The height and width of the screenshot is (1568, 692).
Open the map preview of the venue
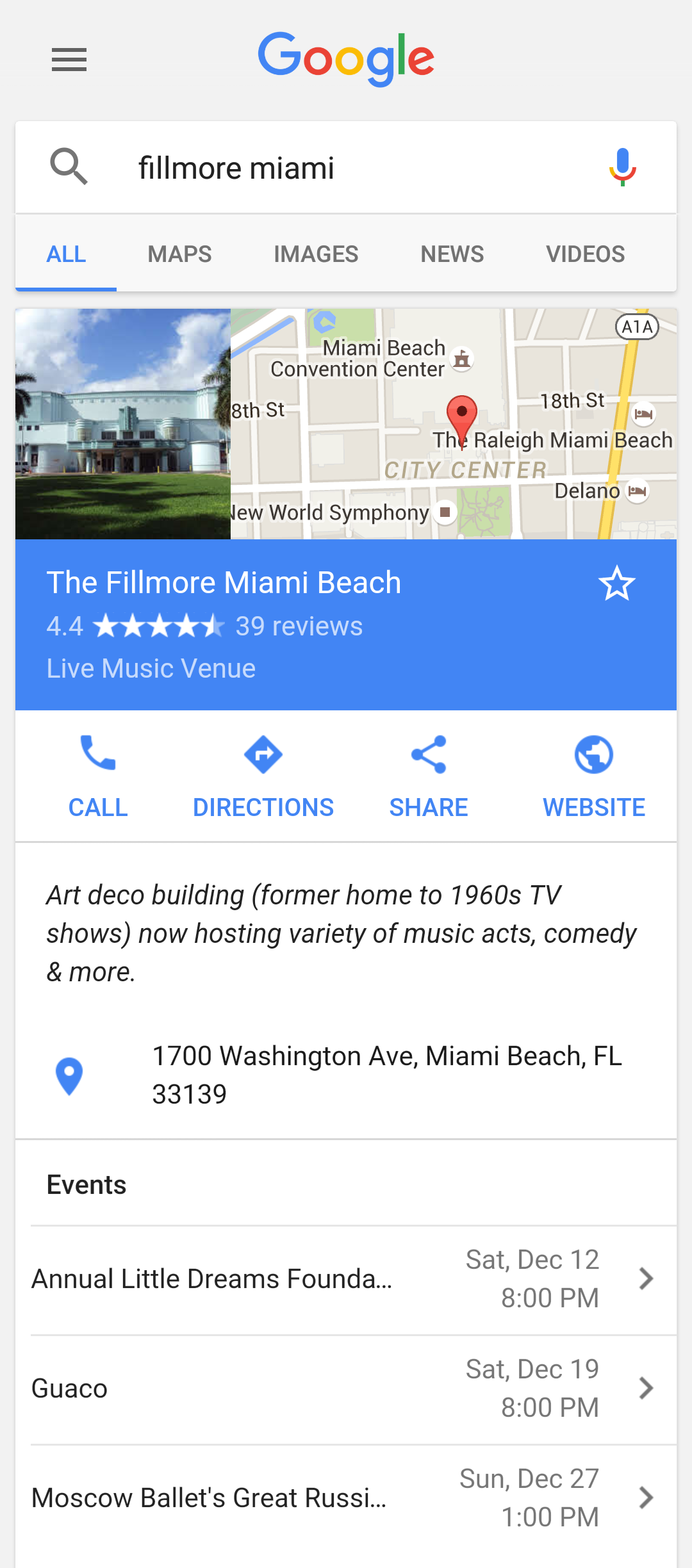(x=454, y=424)
